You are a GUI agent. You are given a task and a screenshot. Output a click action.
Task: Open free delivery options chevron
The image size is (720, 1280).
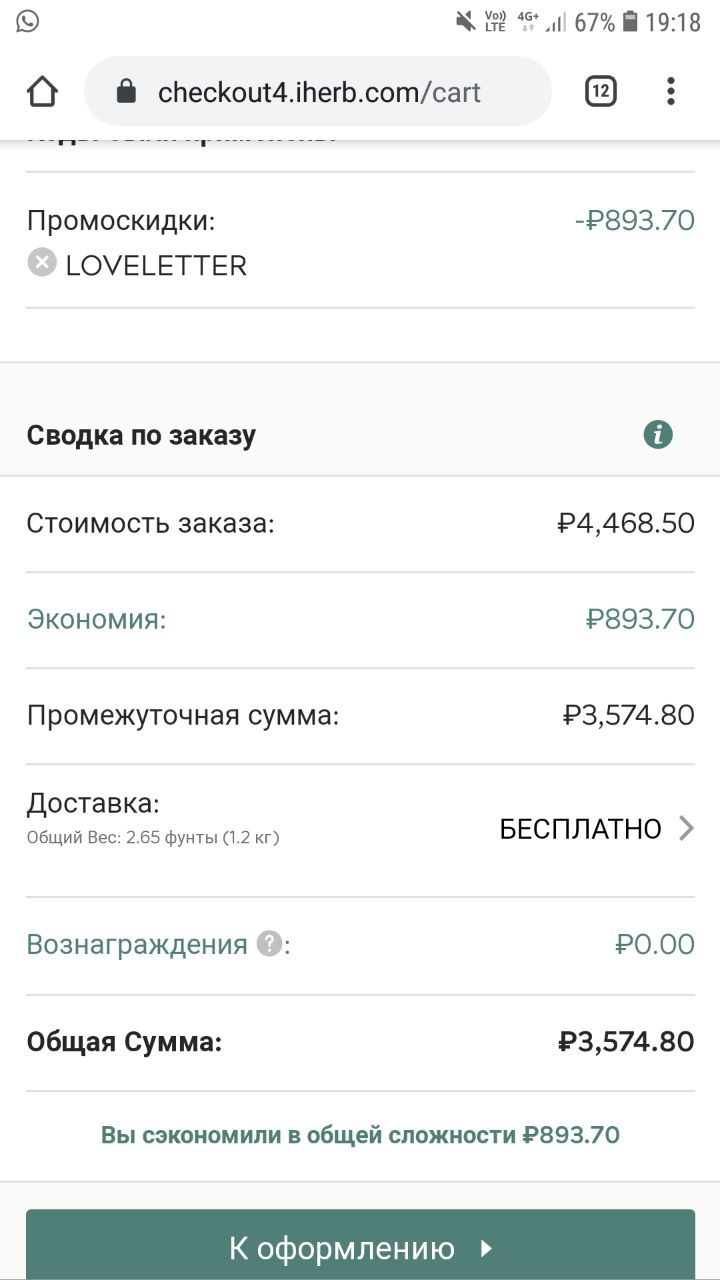coord(686,828)
